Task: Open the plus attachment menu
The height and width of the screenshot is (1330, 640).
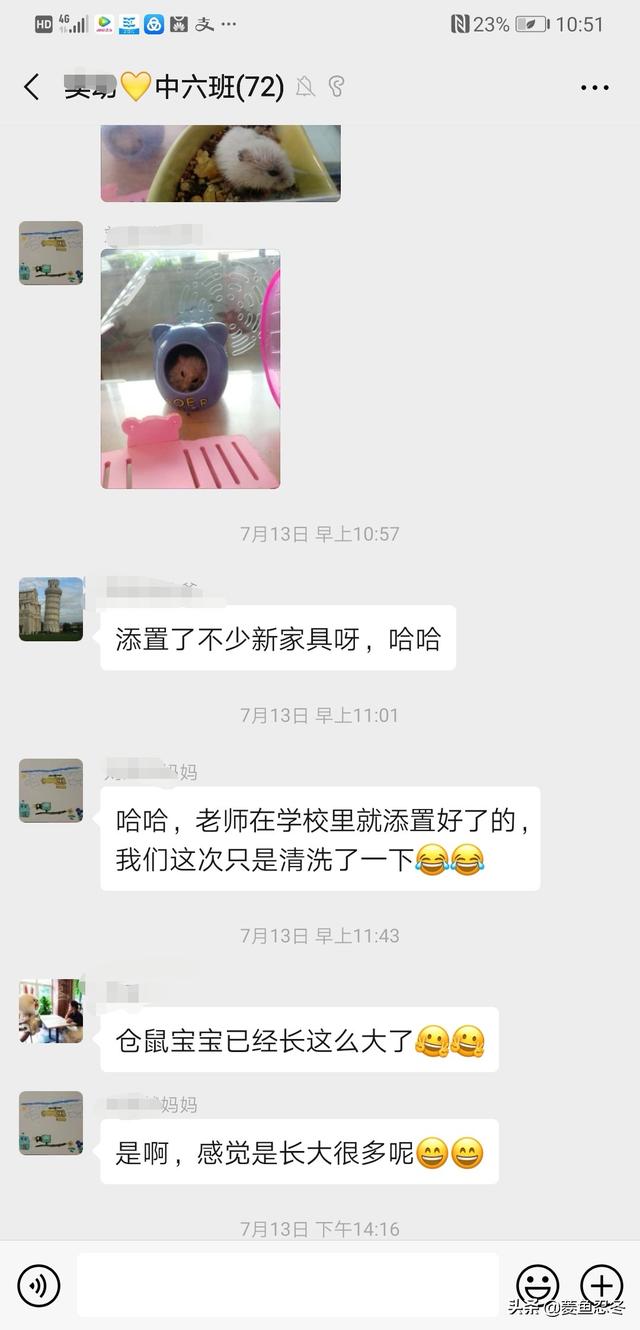Action: 601,1285
